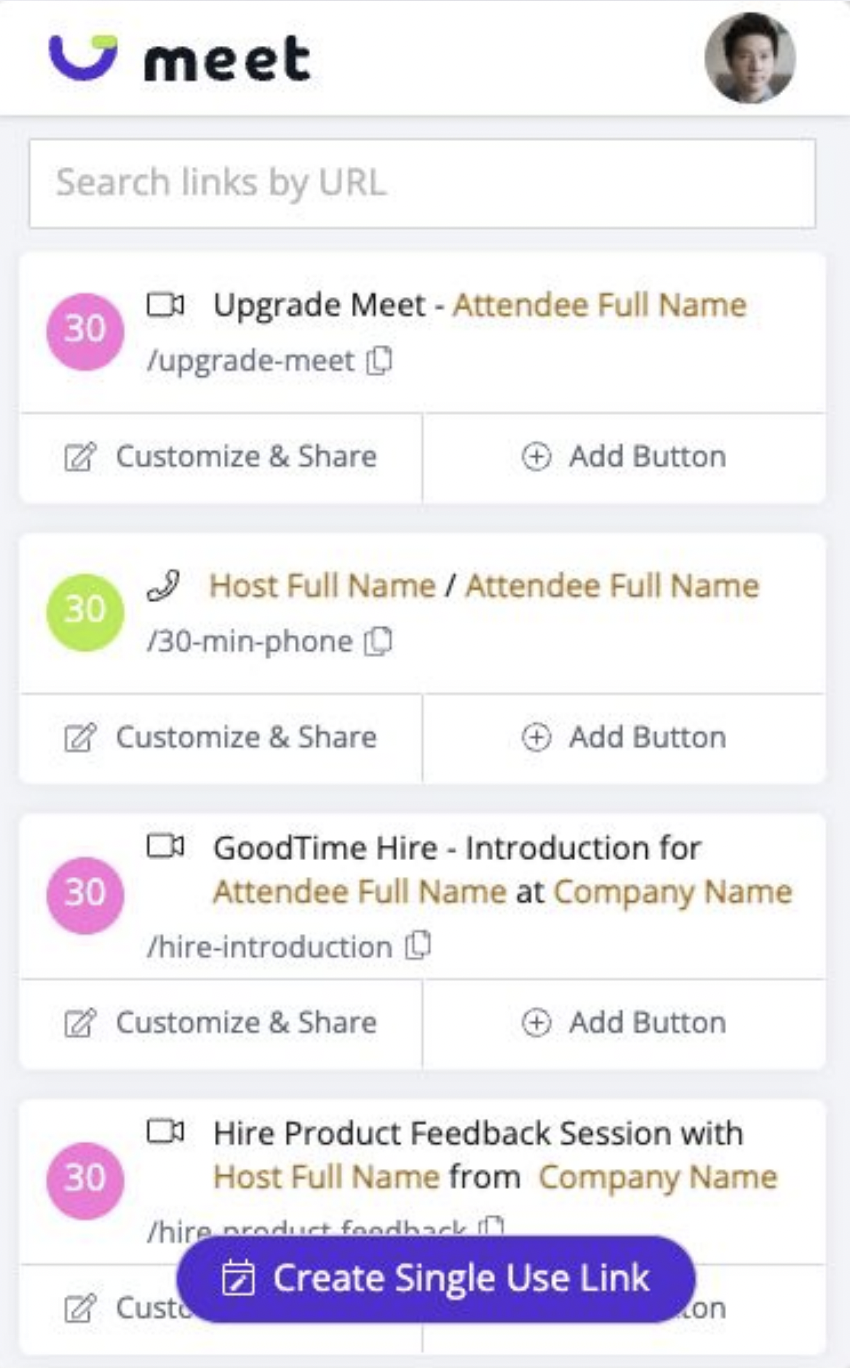This screenshot has width=850, height=1368.
Task: Customize & Share the hire-introduction link
Action: tap(221, 1023)
